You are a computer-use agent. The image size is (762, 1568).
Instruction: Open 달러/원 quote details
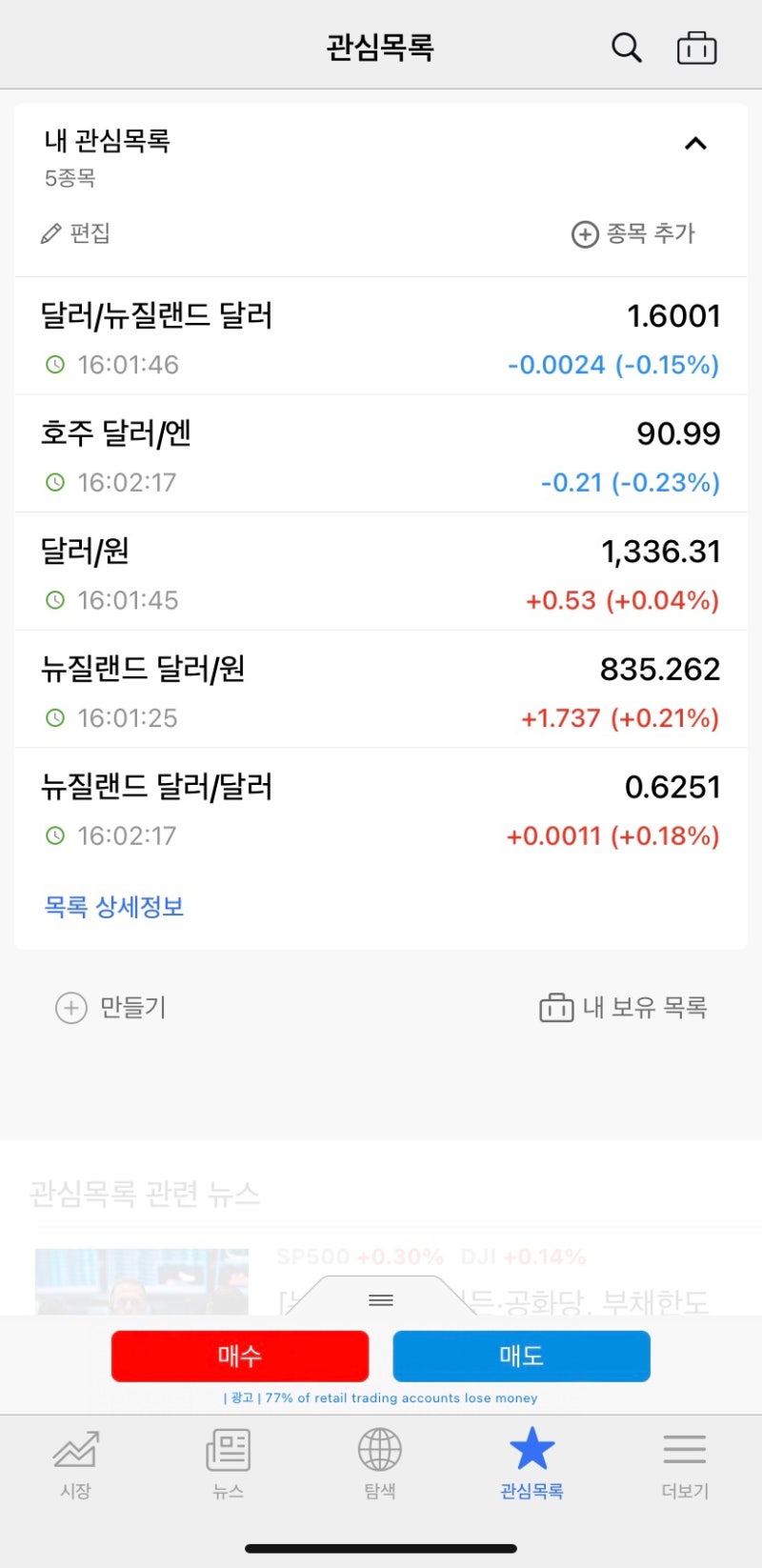coord(380,573)
